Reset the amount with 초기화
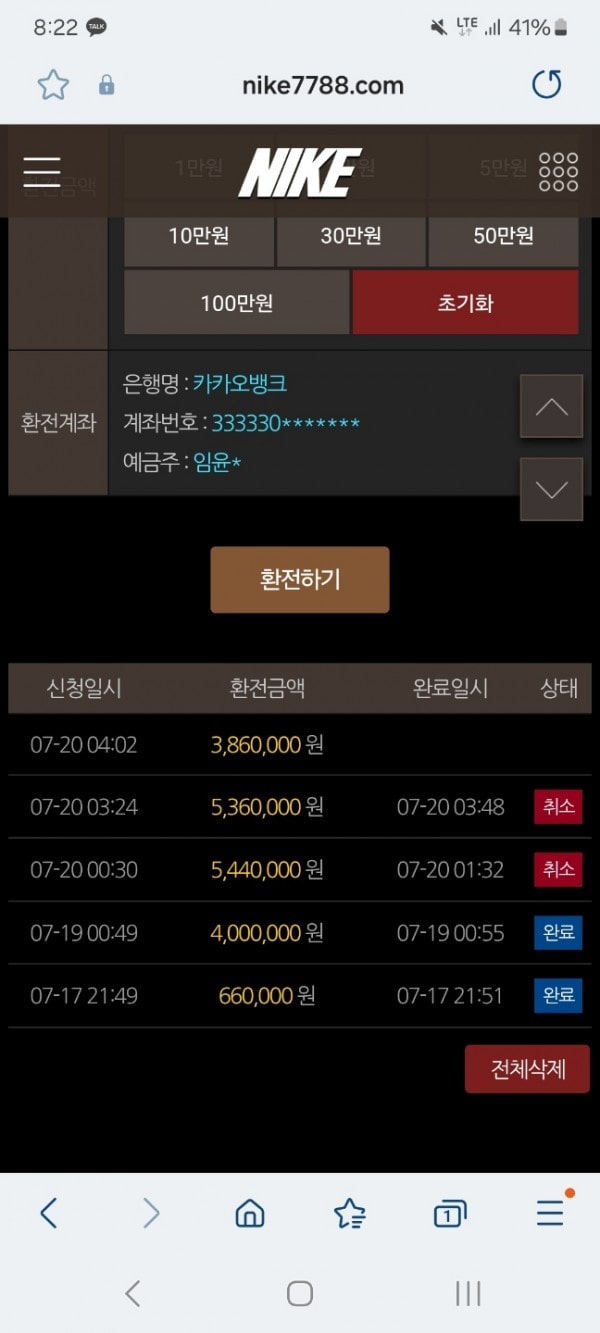Image resolution: width=600 pixels, height=1333 pixels. (465, 302)
